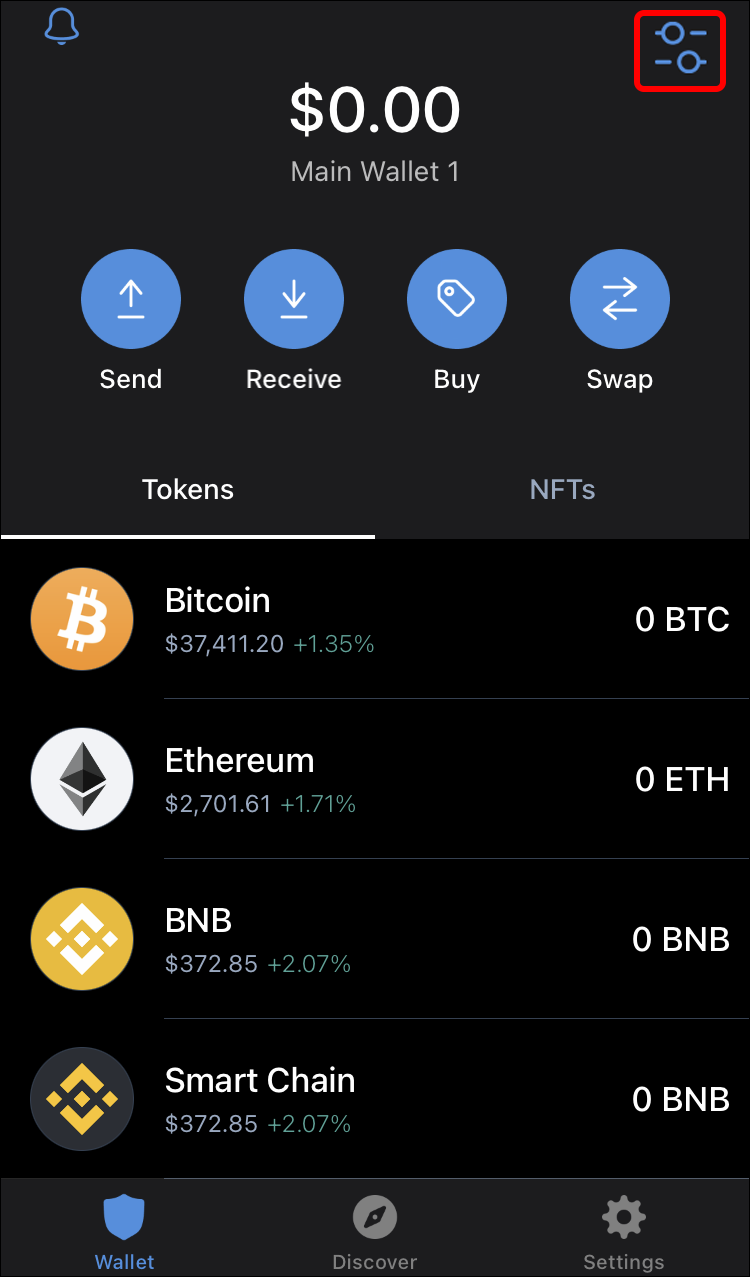Screen dimensions: 750x1277
Task: Open token management settings filter icon
Action: pyautogui.click(x=680, y=50)
